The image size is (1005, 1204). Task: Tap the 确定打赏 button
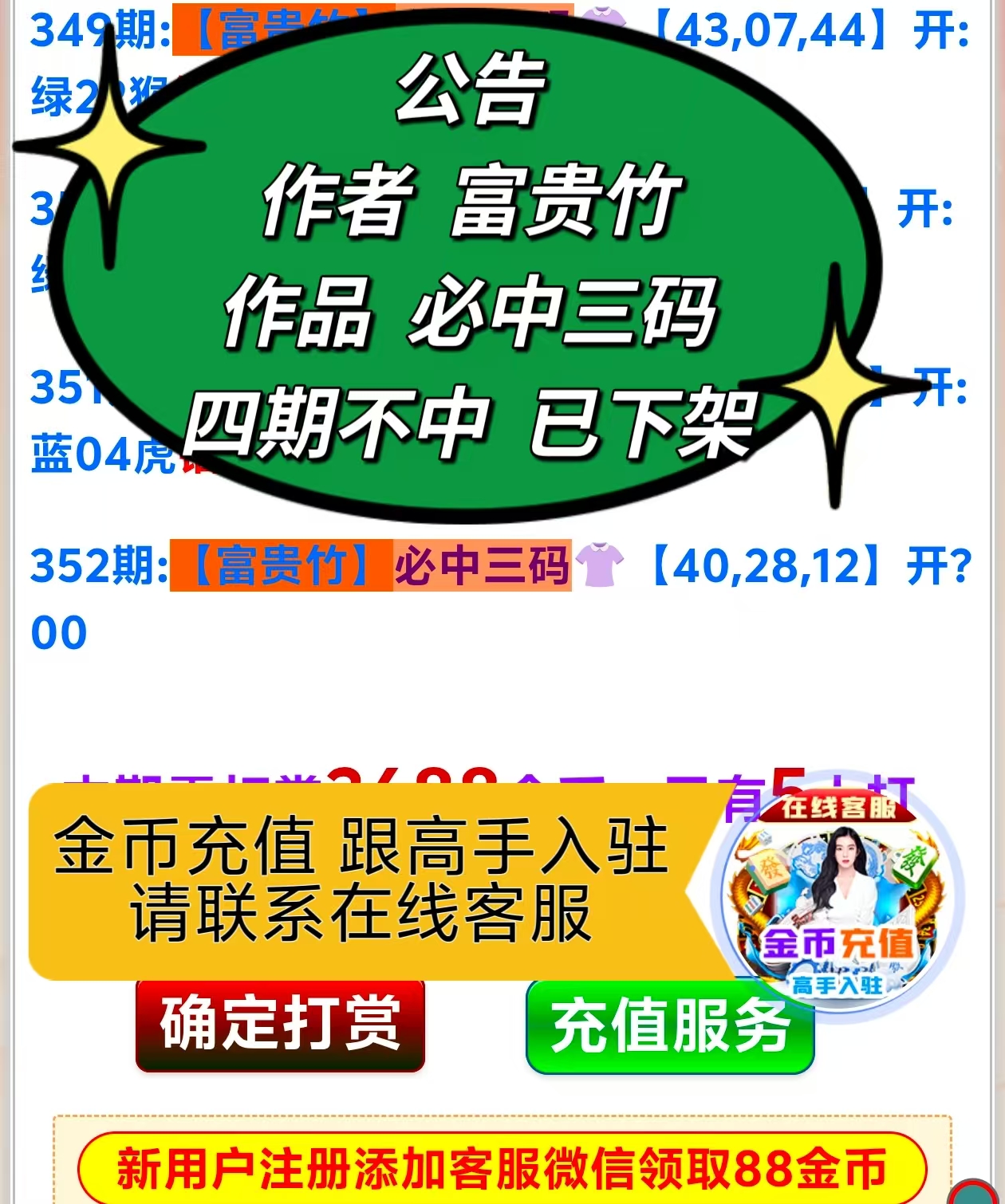(280, 1025)
